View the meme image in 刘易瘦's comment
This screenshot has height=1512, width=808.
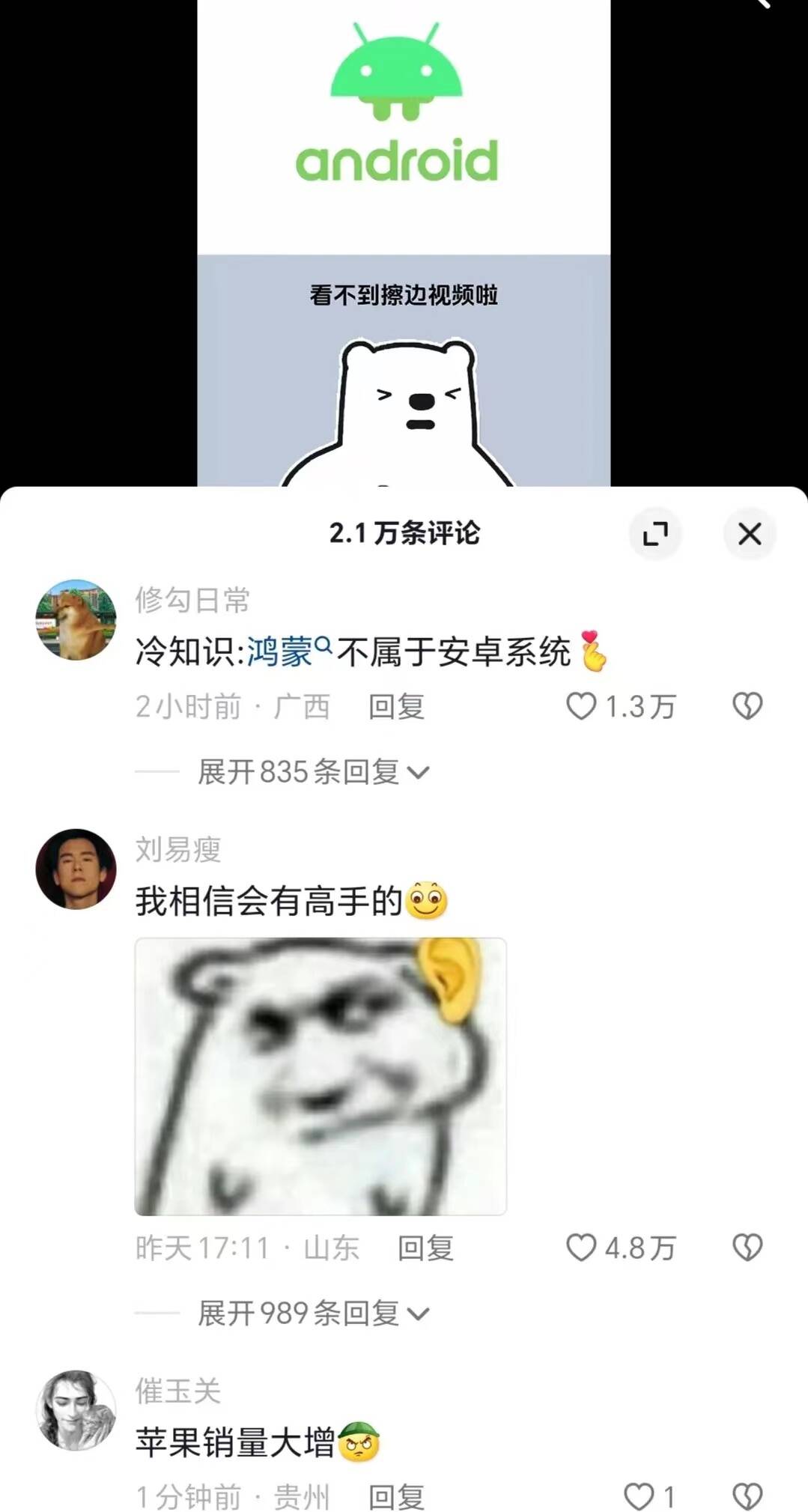(321, 1076)
